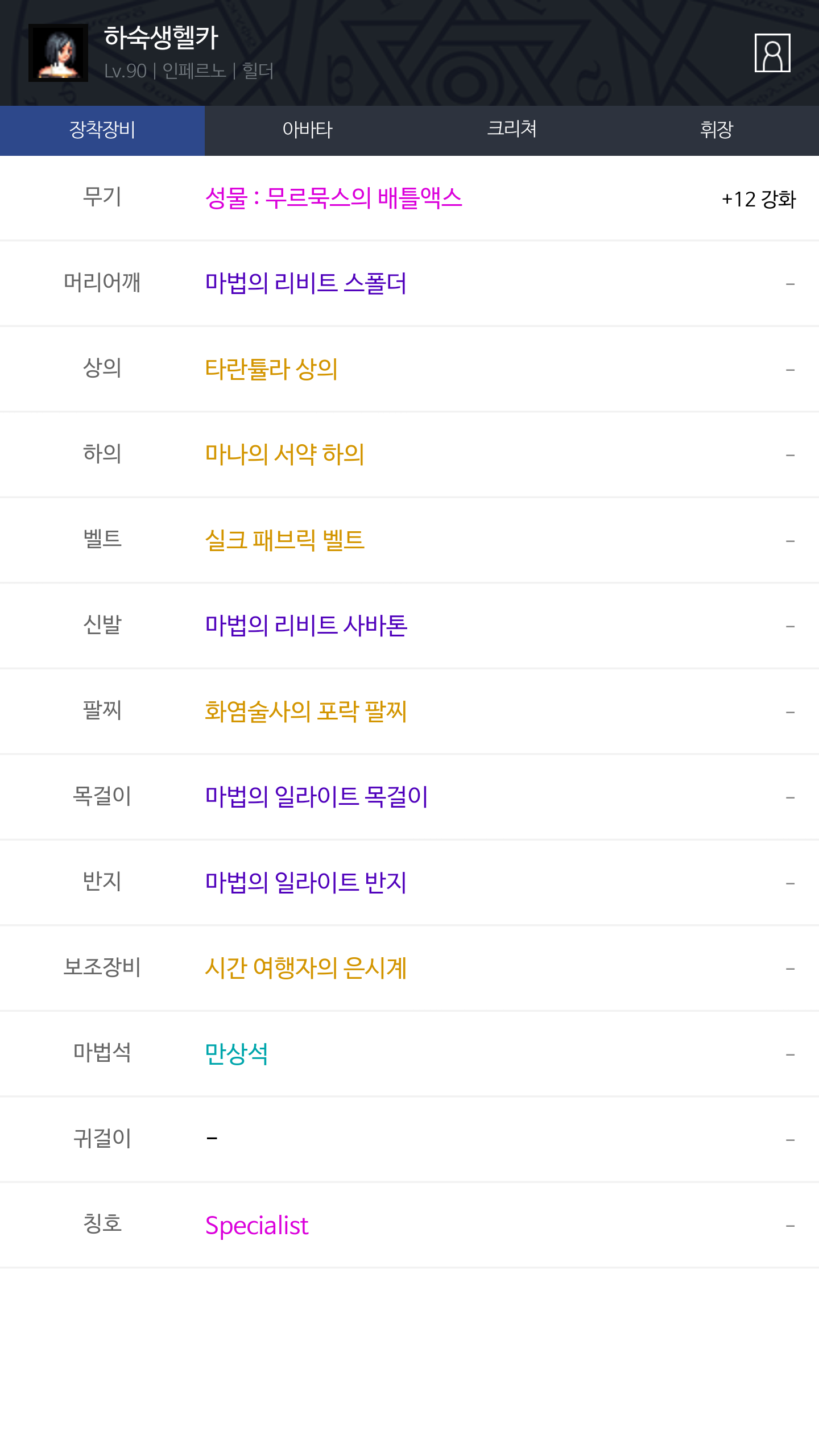The width and height of the screenshot is (819, 1456).
Task: Tap the Specialist title row
Action: point(409,1225)
